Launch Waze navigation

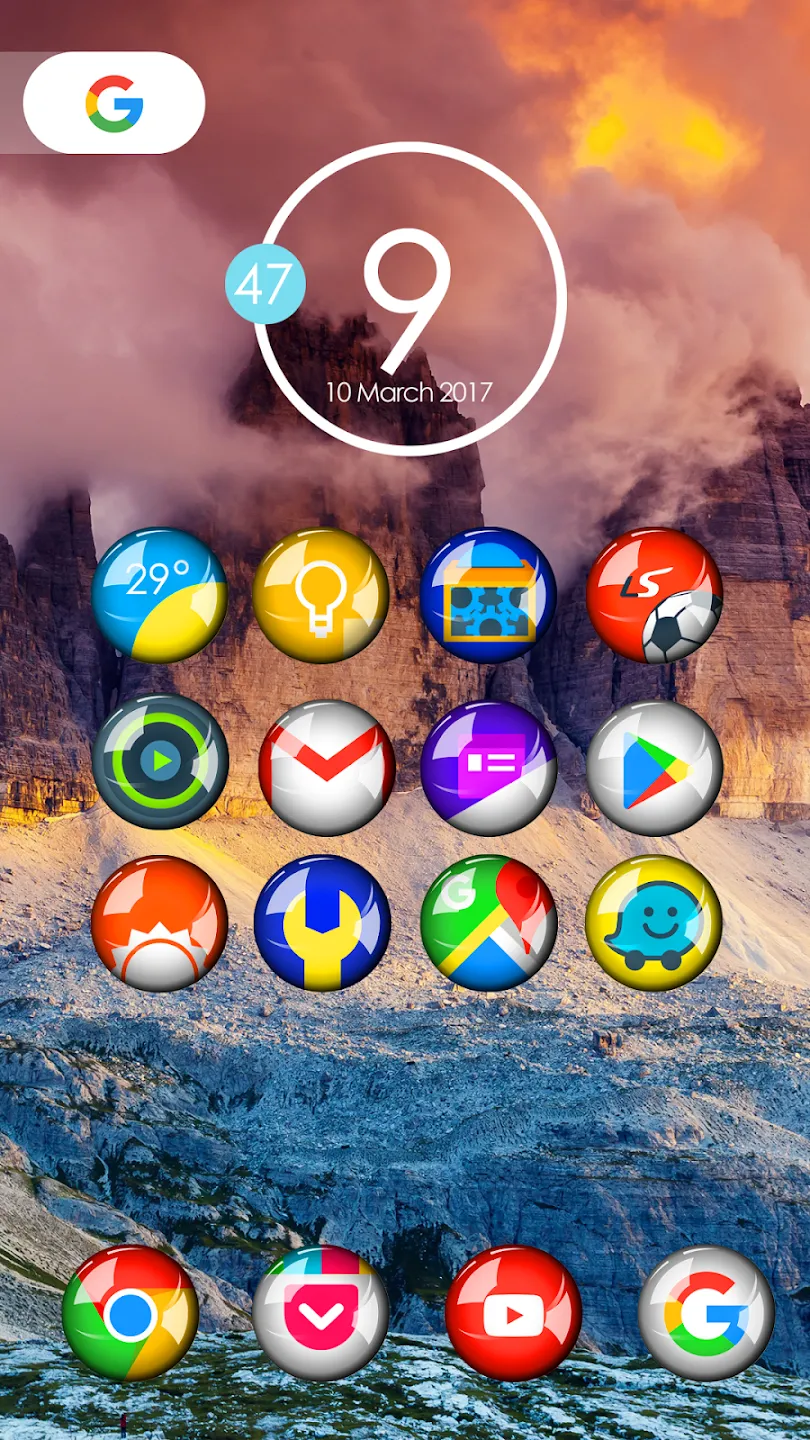tap(654, 924)
